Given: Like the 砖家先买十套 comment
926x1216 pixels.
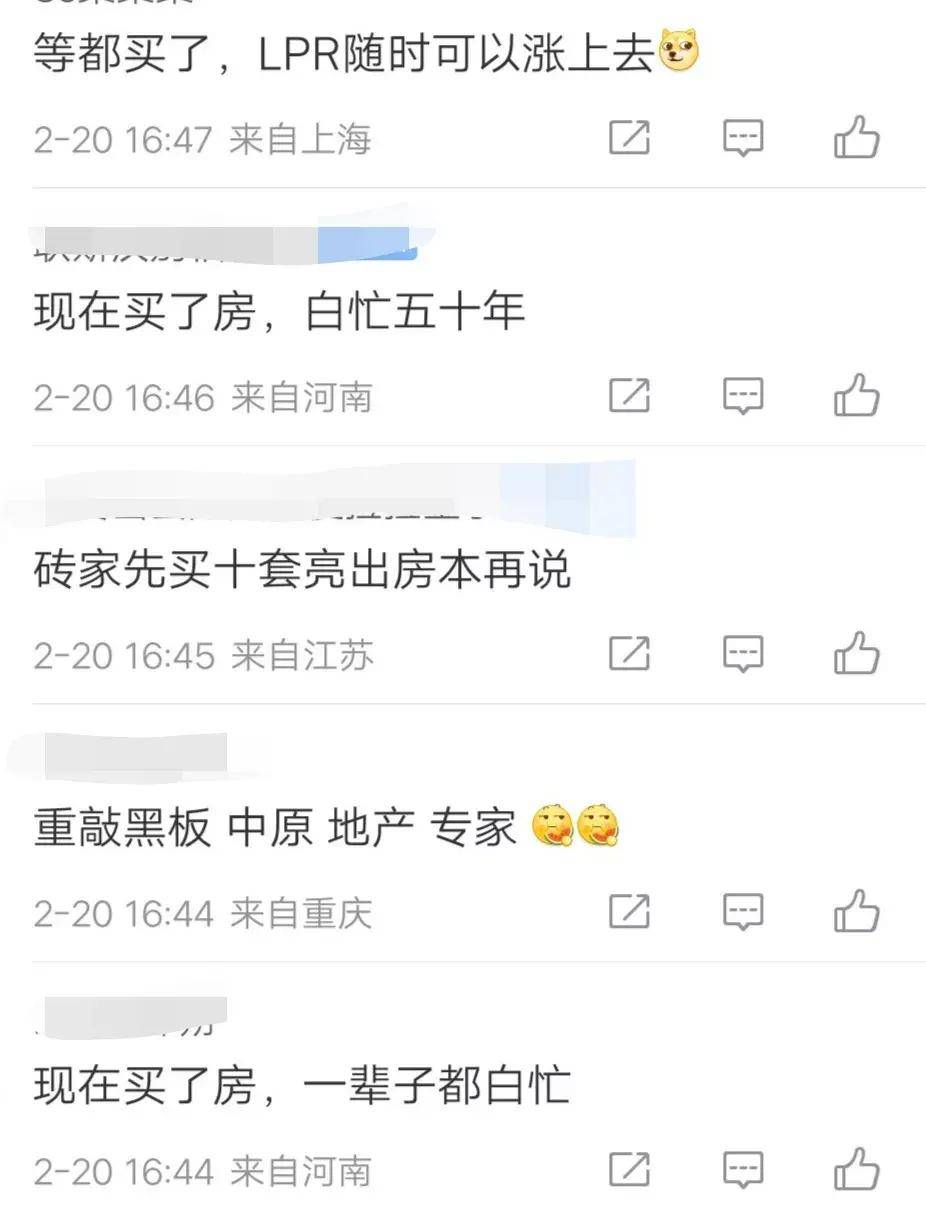Looking at the screenshot, I should tap(857, 654).
